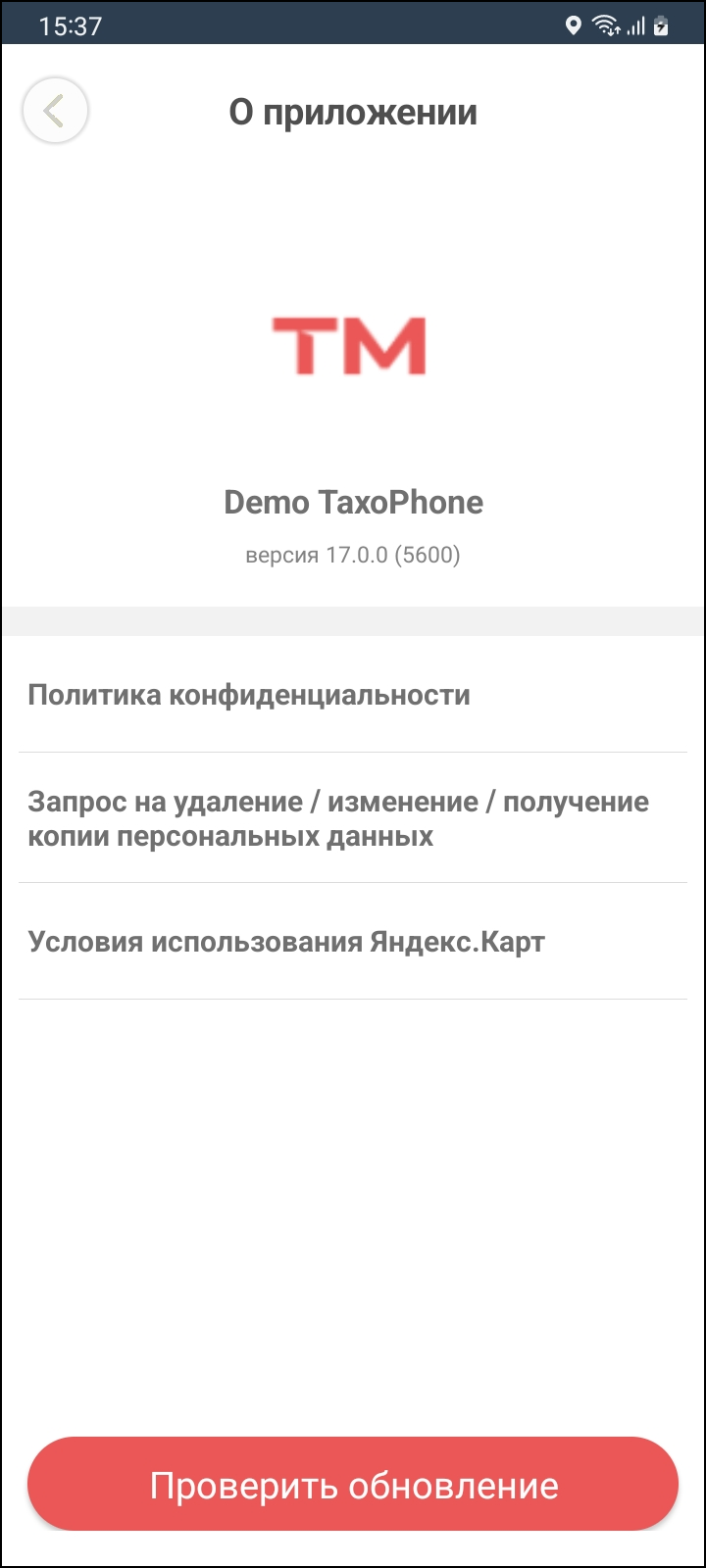Open Политика конфиденциальности

click(x=249, y=695)
